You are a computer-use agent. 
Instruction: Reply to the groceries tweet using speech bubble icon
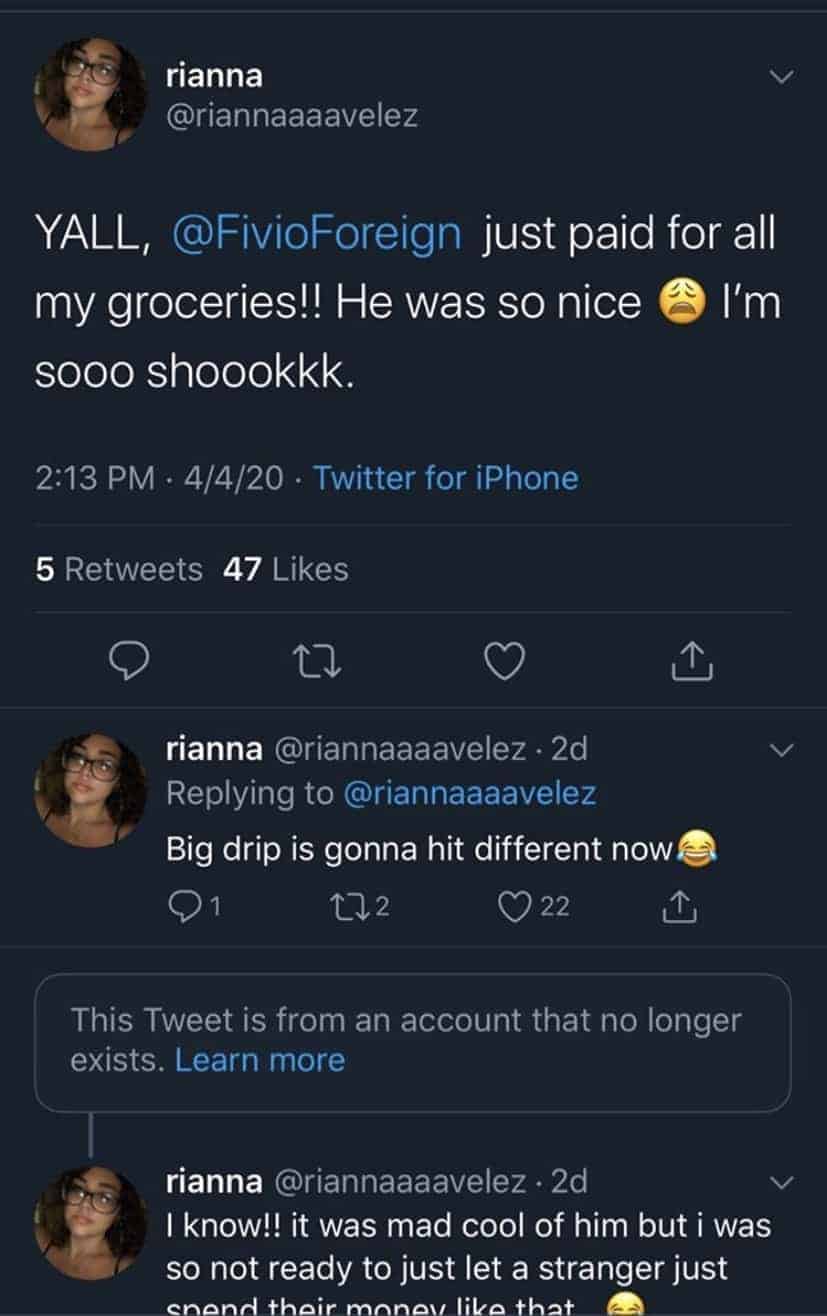(130, 660)
